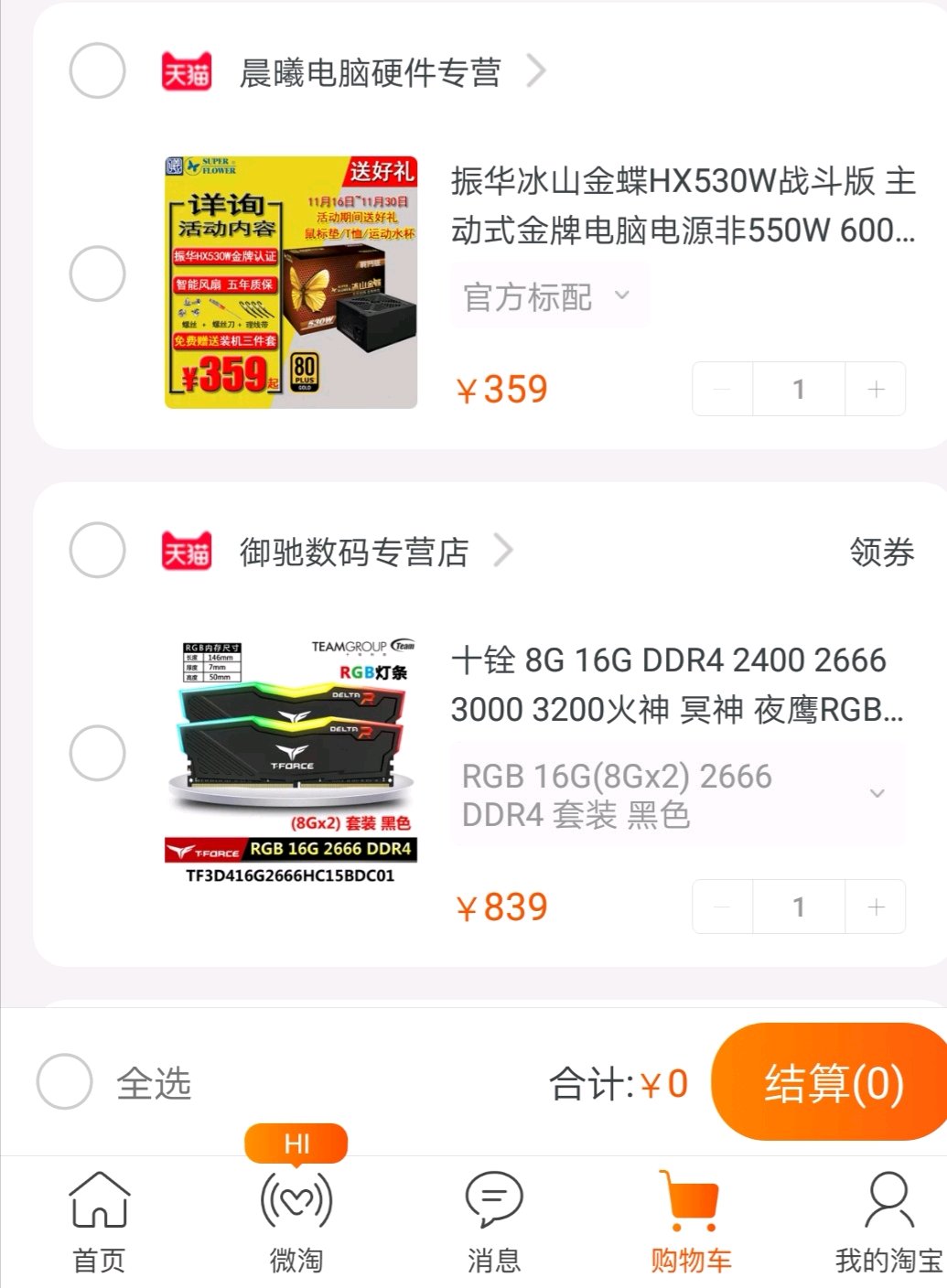
Task: Open the 晨曦电脑硬件专营 store page
Action: point(370,72)
